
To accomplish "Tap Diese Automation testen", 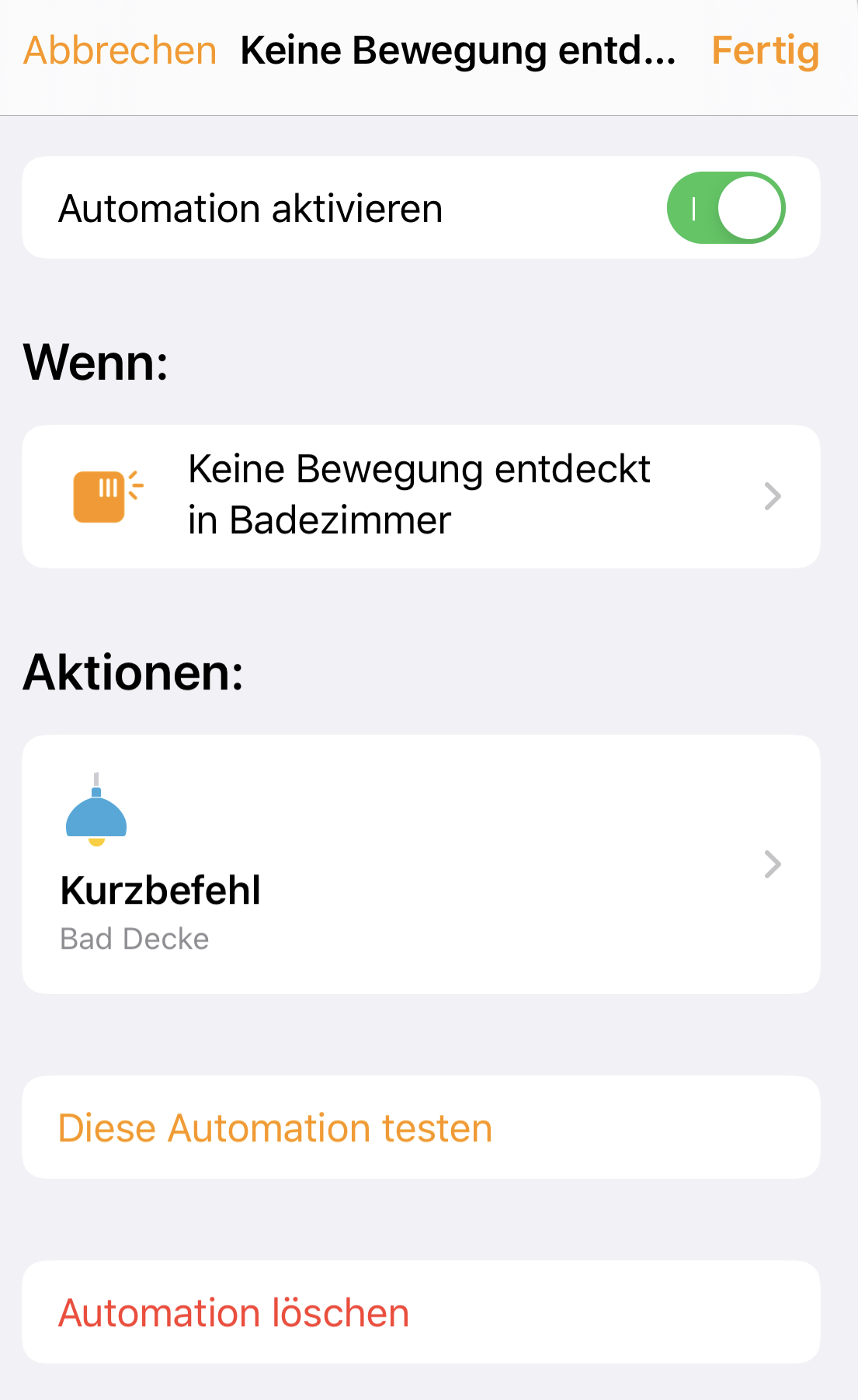I will coord(275,1127).
